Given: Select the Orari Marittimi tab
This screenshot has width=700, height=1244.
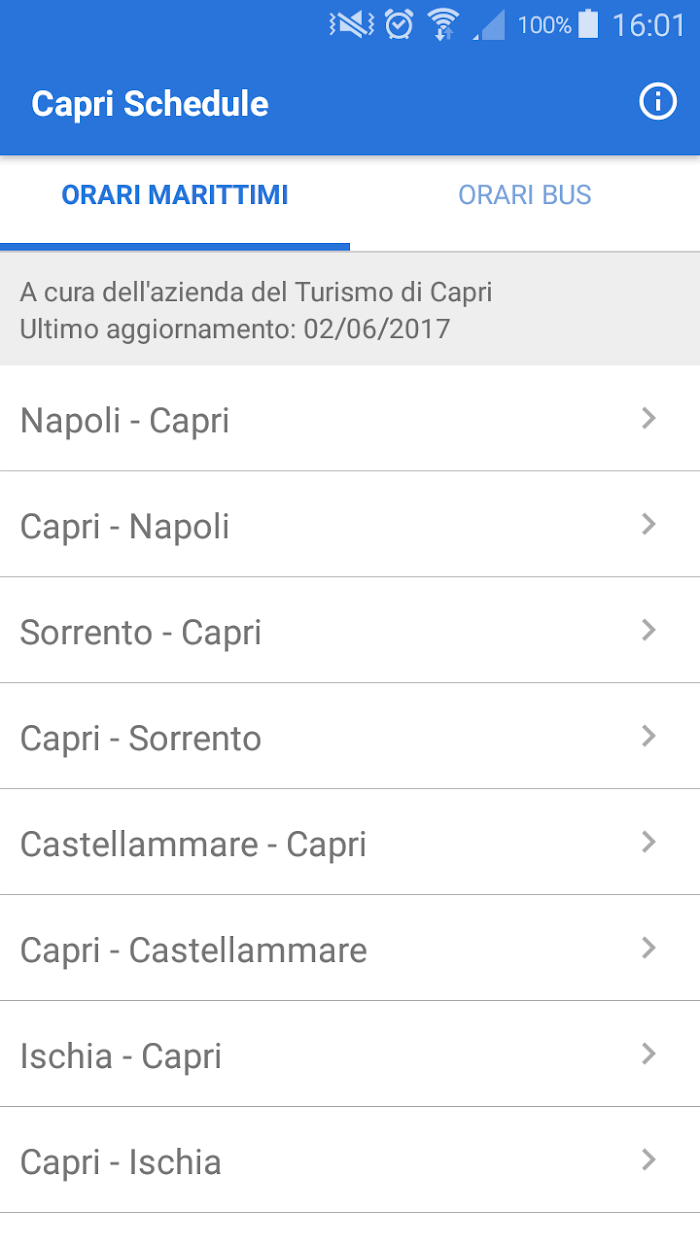Looking at the screenshot, I should click(x=175, y=195).
